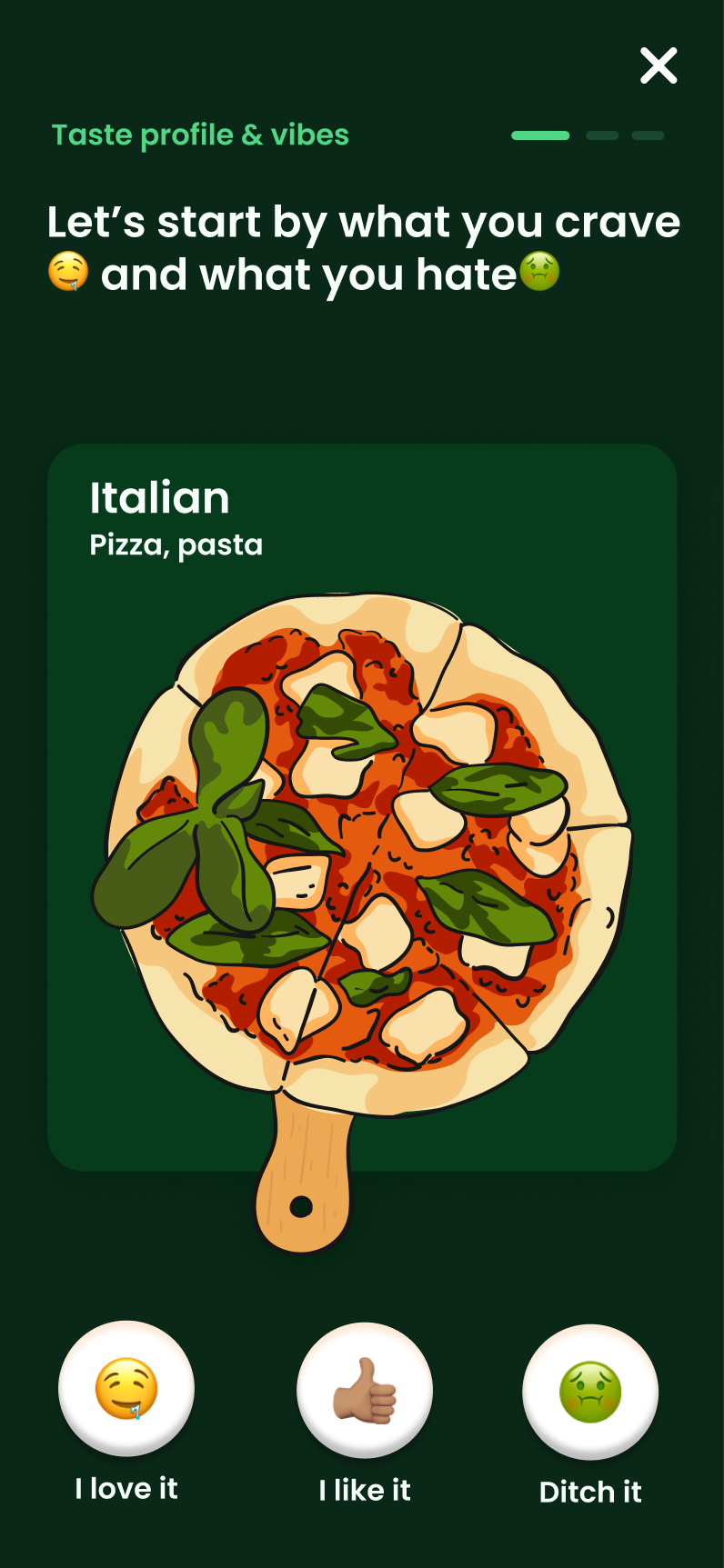
Task: Select 'I love it' for Italian
Action: pyautogui.click(x=126, y=1388)
